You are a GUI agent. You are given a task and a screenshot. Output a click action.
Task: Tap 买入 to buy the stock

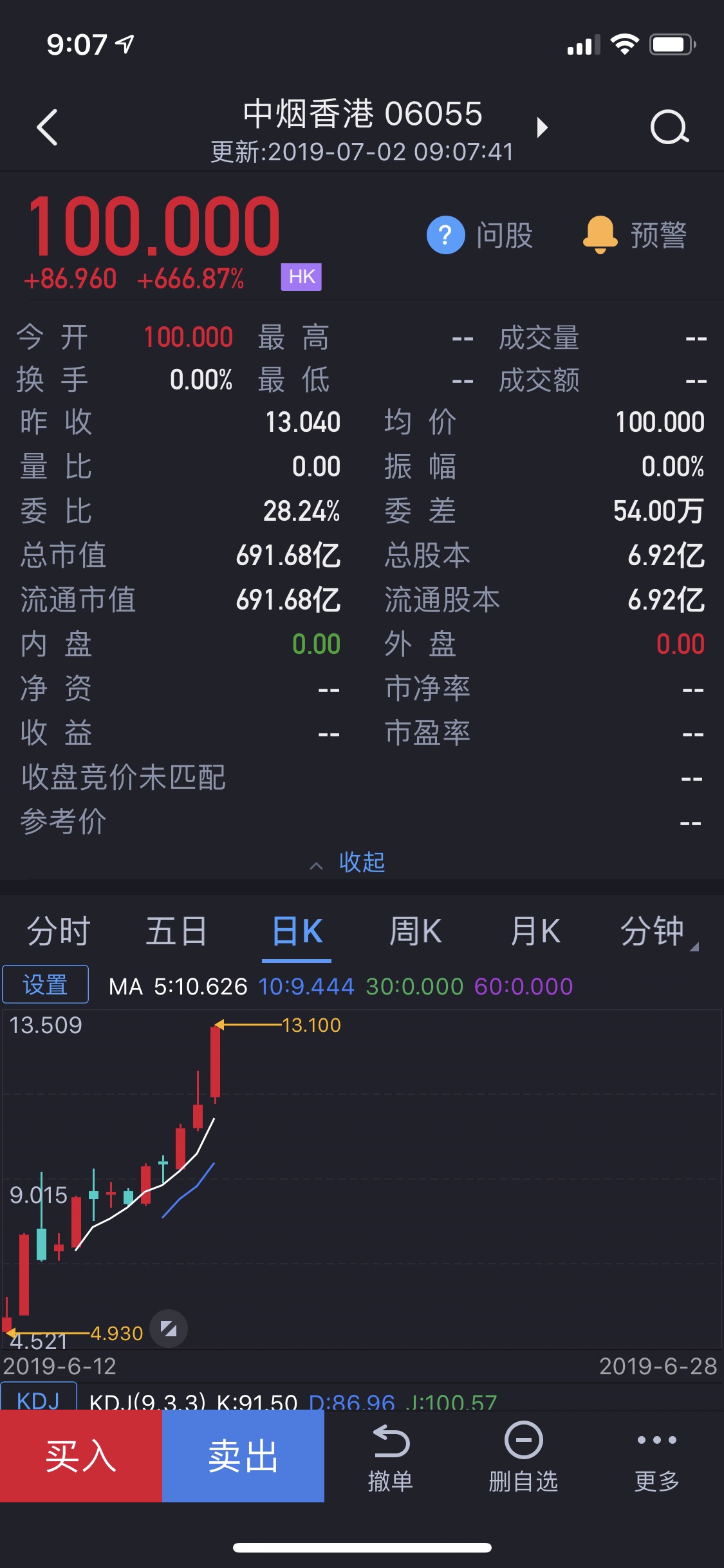tap(81, 1456)
